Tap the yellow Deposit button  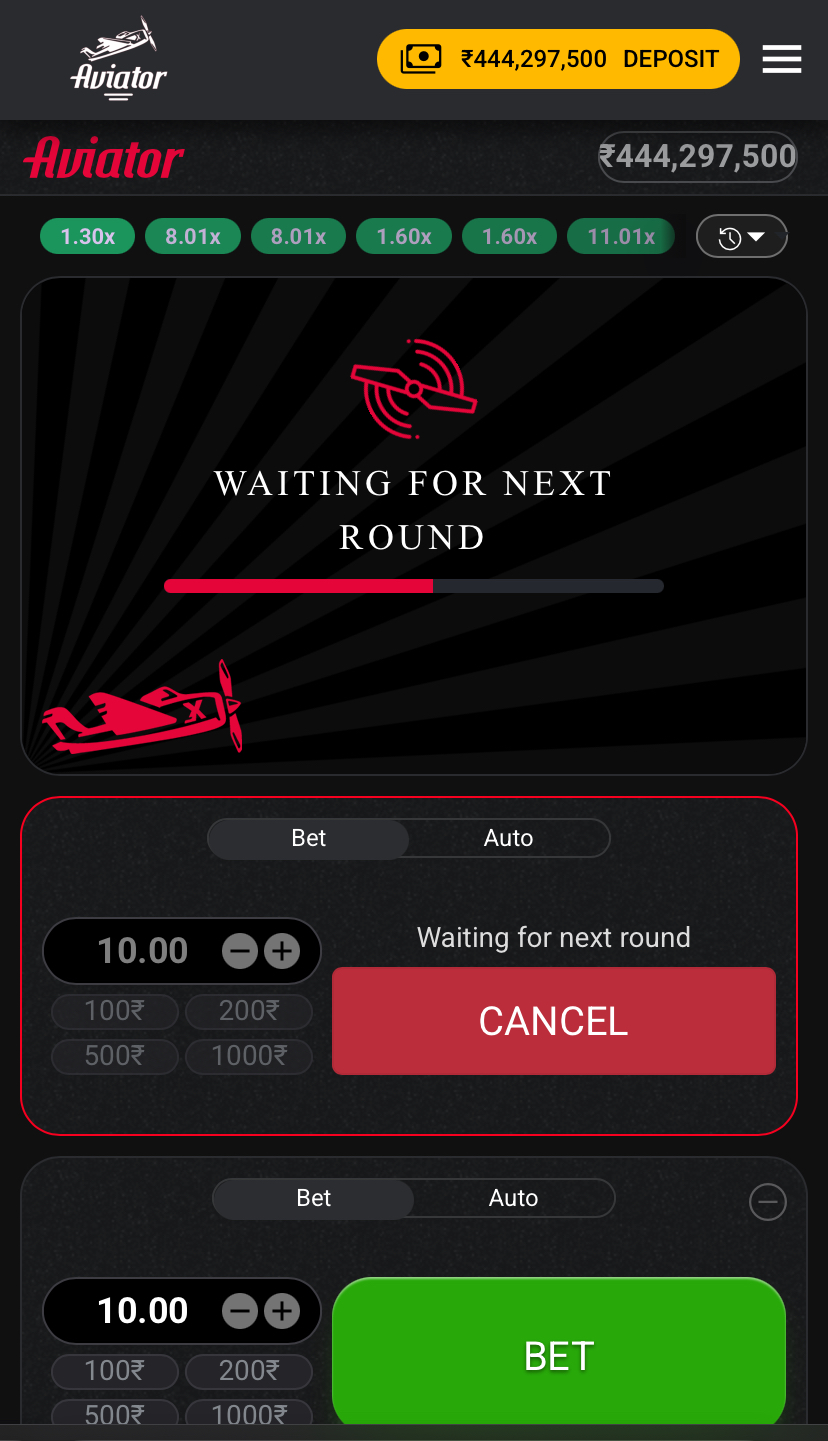pyautogui.click(x=558, y=59)
